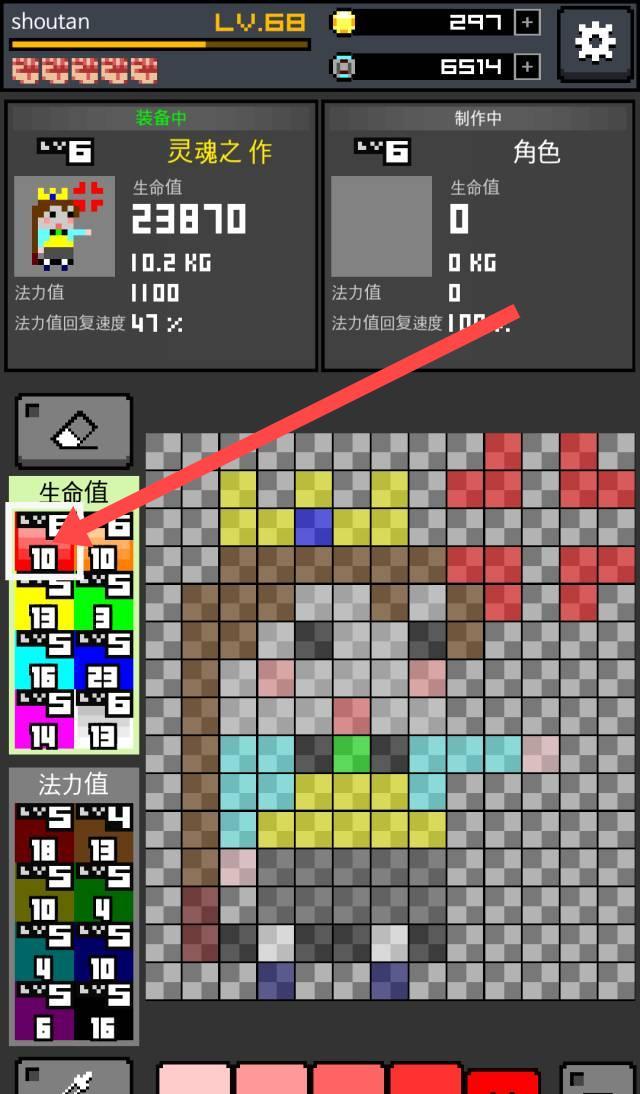Choose the brown mana swatch
The width and height of the screenshot is (640, 1094).
pyautogui.click(x=104, y=833)
